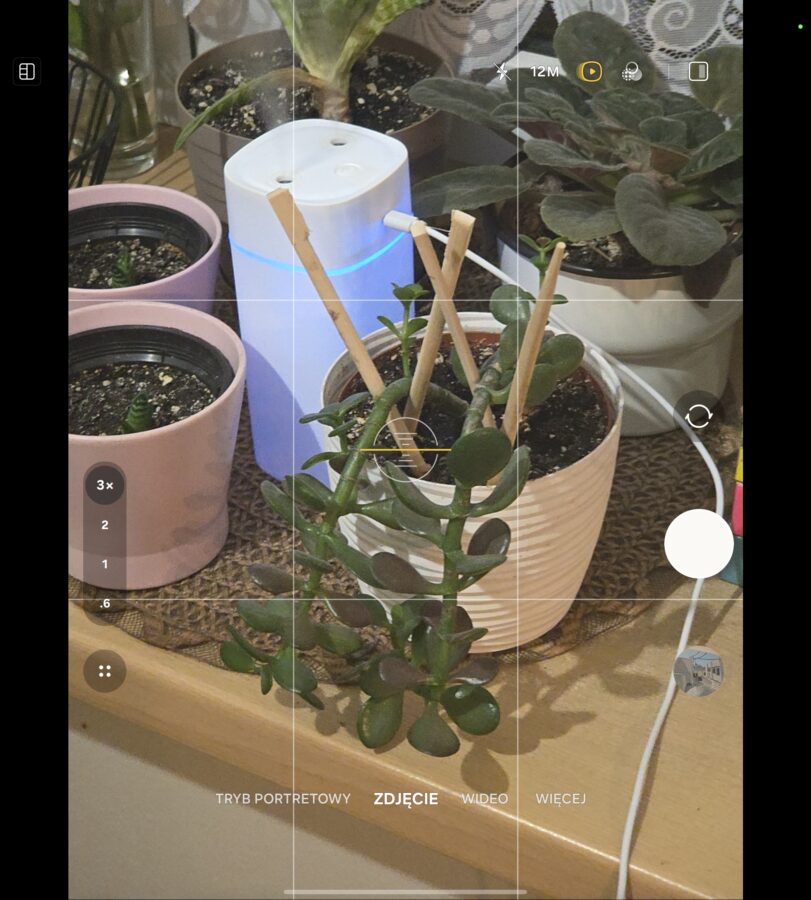
Task: Open the quick settings four-dot button
Action: tap(105, 671)
